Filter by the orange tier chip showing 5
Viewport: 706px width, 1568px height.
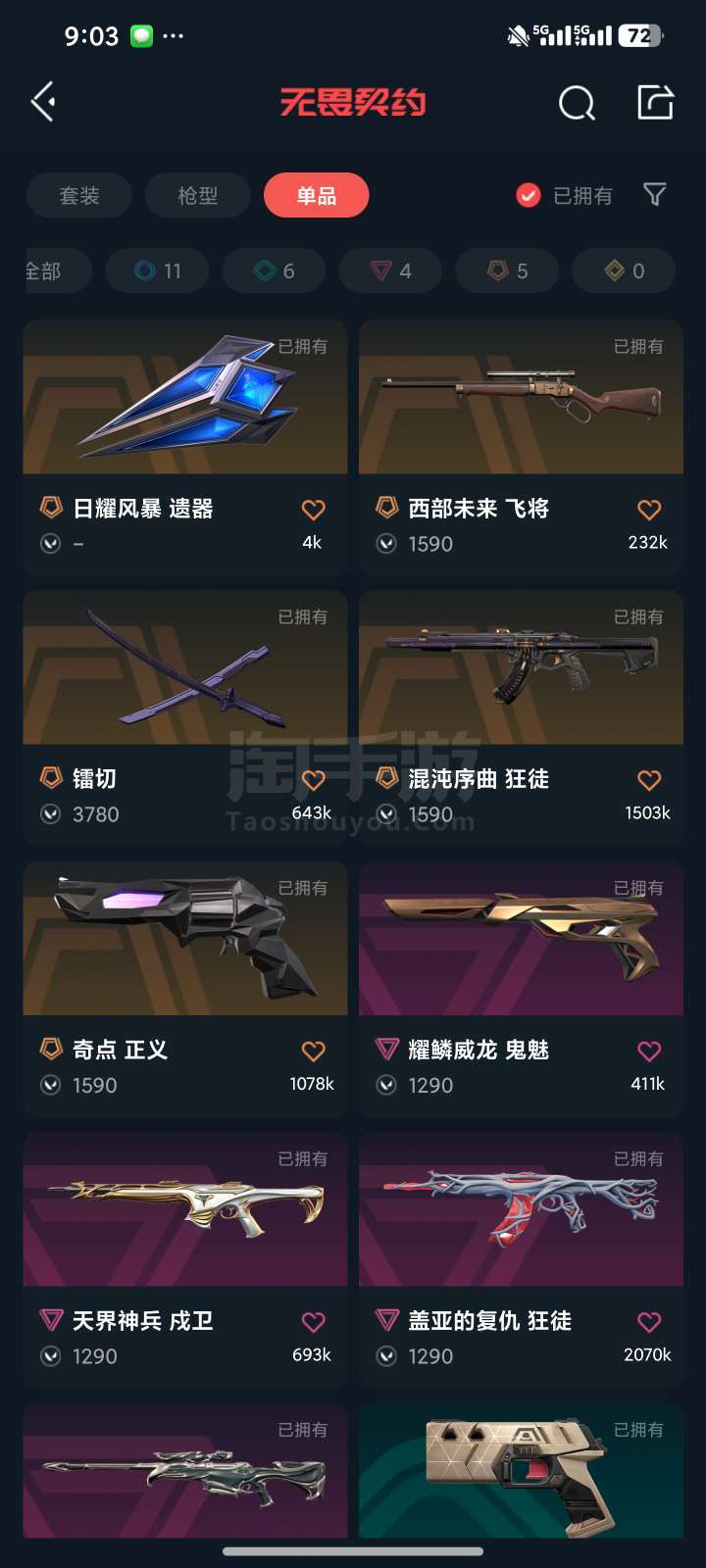point(507,270)
